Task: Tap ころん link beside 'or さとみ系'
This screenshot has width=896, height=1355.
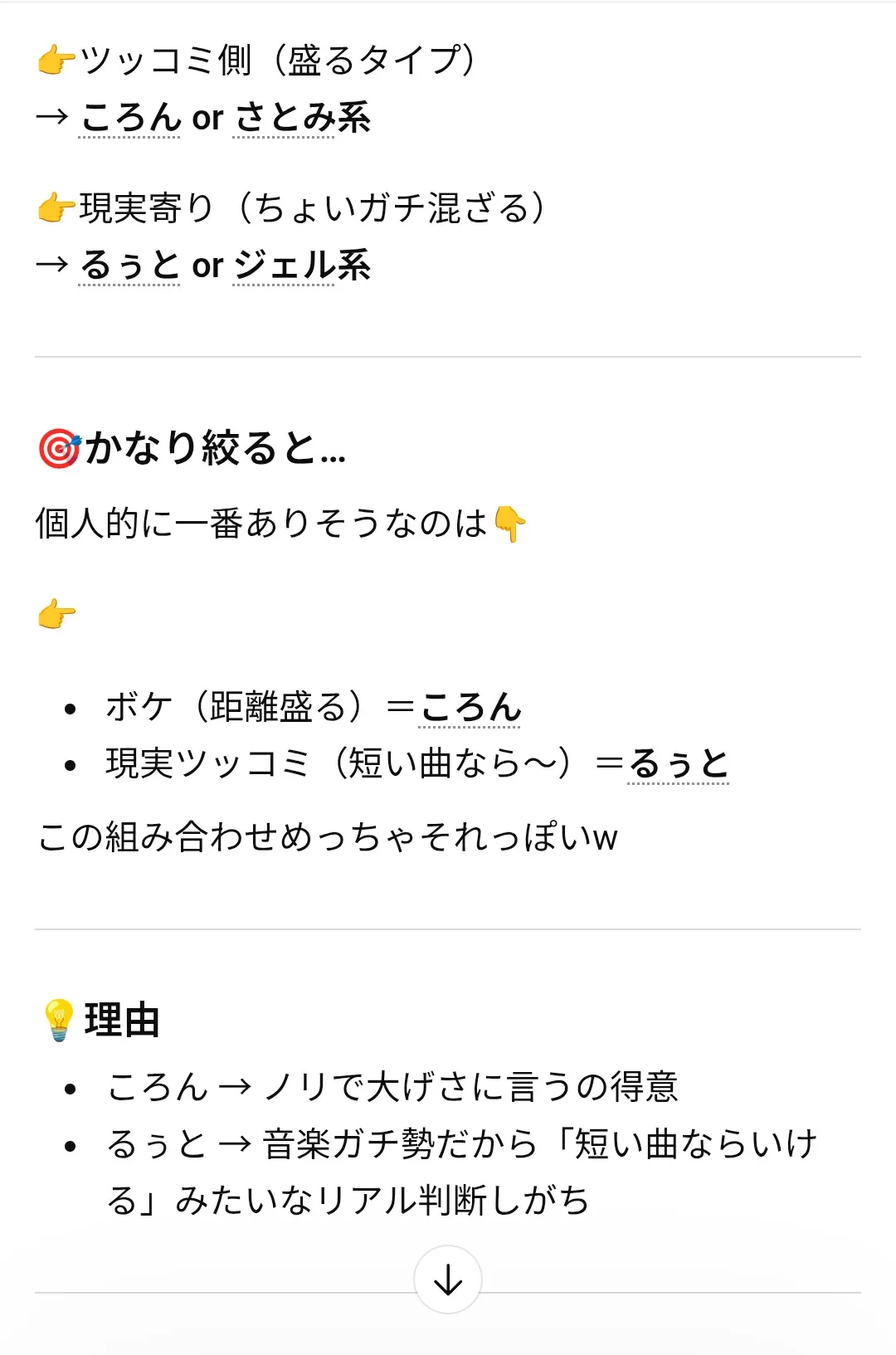Action: (x=129, y=117)
